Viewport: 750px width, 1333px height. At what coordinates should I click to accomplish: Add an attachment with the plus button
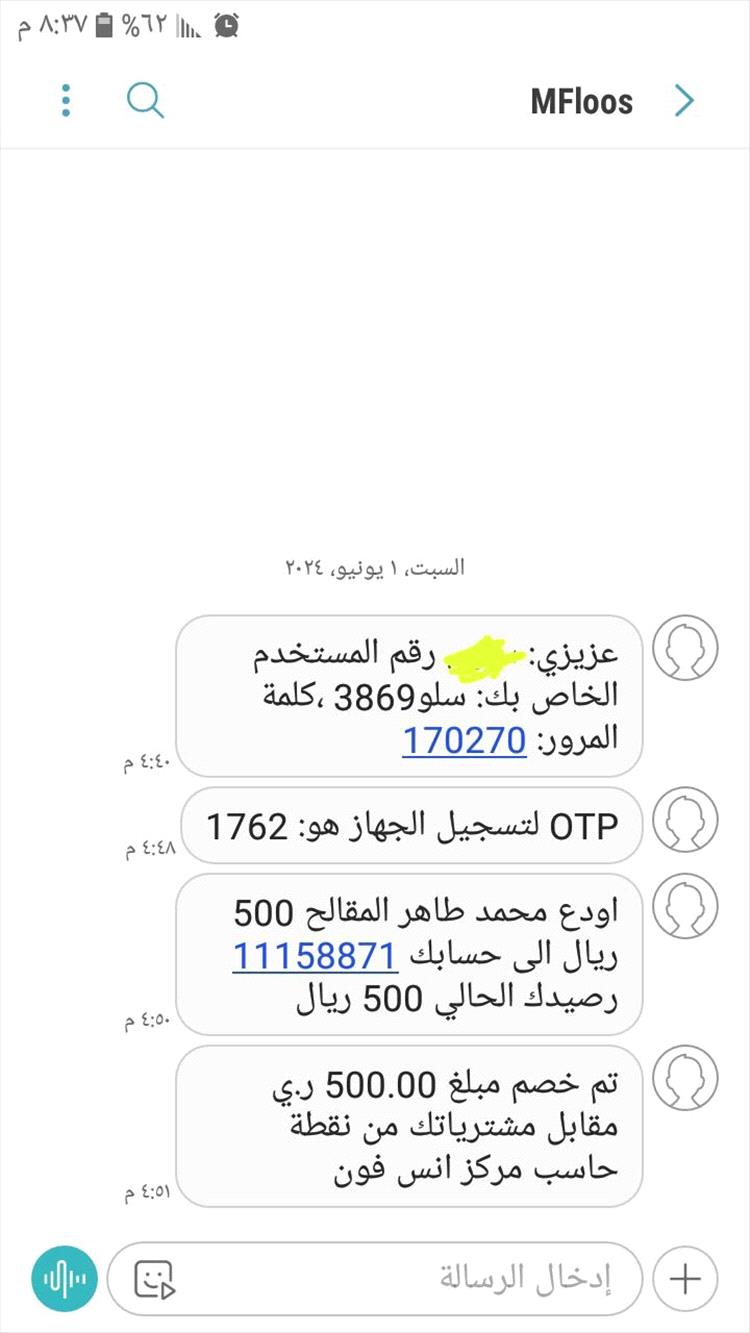tap(686, 1278)
